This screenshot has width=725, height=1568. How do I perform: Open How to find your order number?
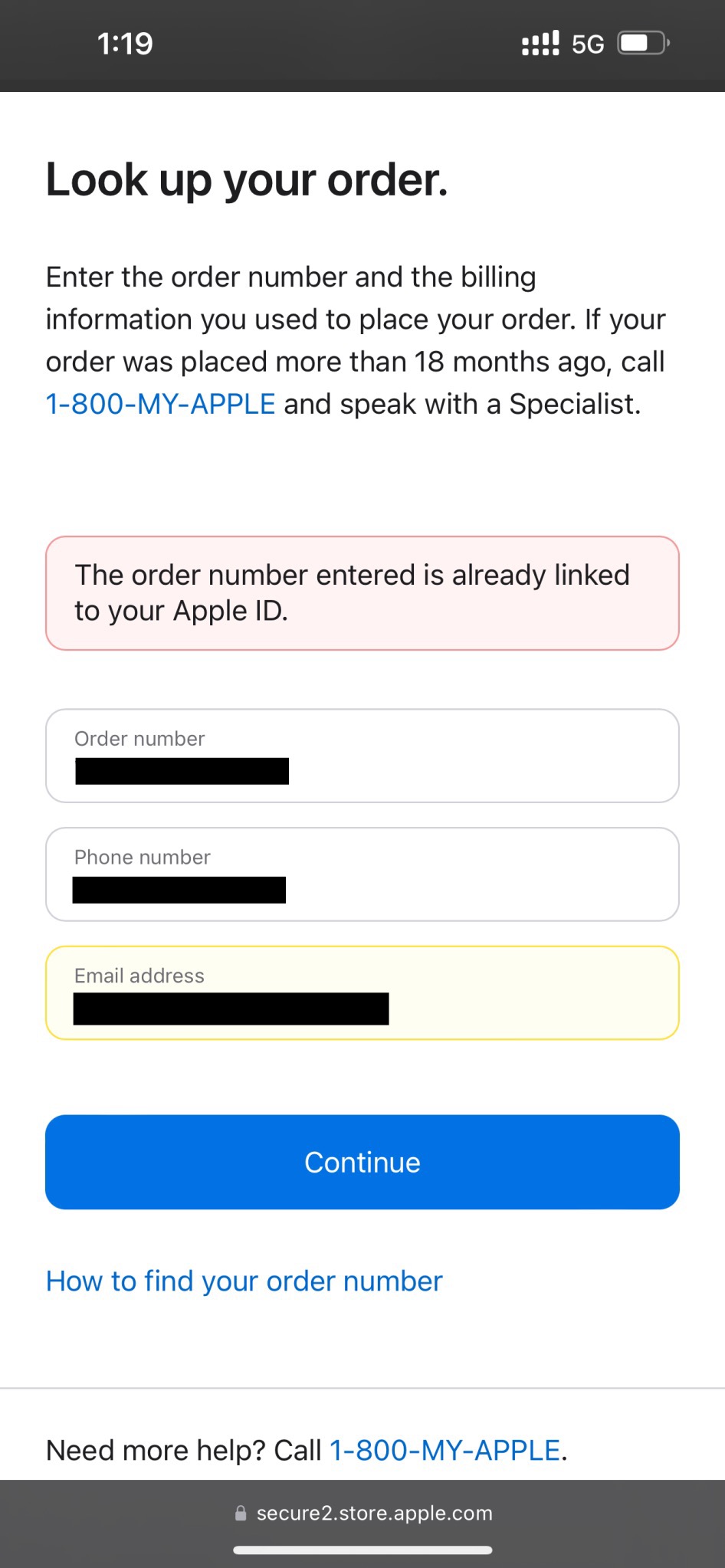(244, 1281)
